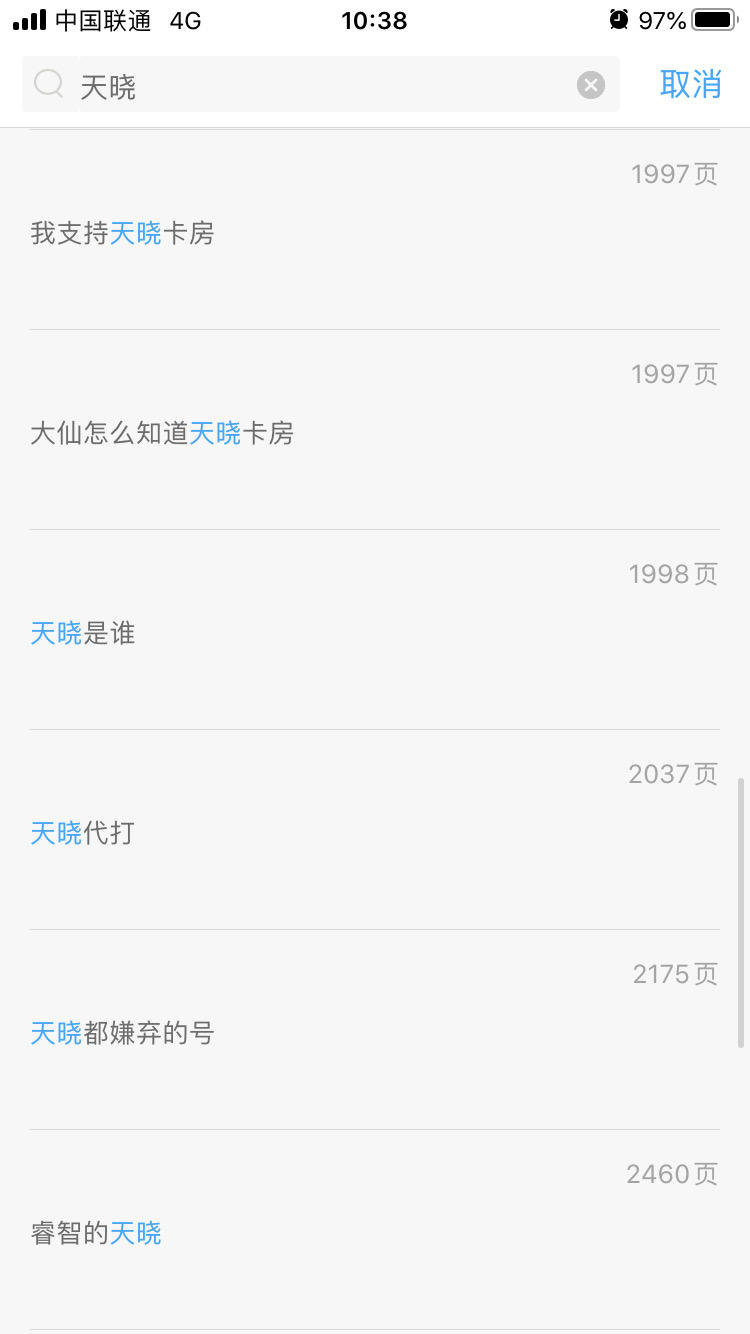Cancel the search with 取消
The width and height of the screenshot is (750, 1334).
(x=690, y=85)
